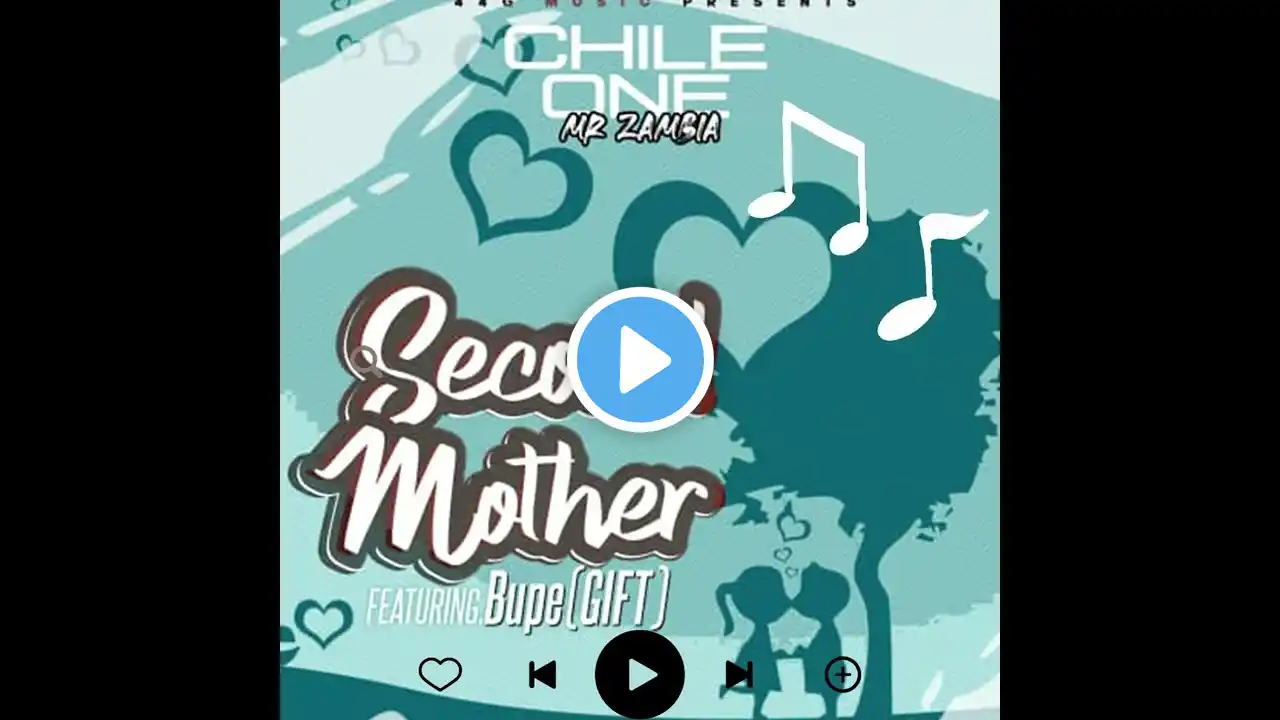Play the Second Mother video
The height and width of the screenshot is (720, 1280).
(x=640, y=360)
